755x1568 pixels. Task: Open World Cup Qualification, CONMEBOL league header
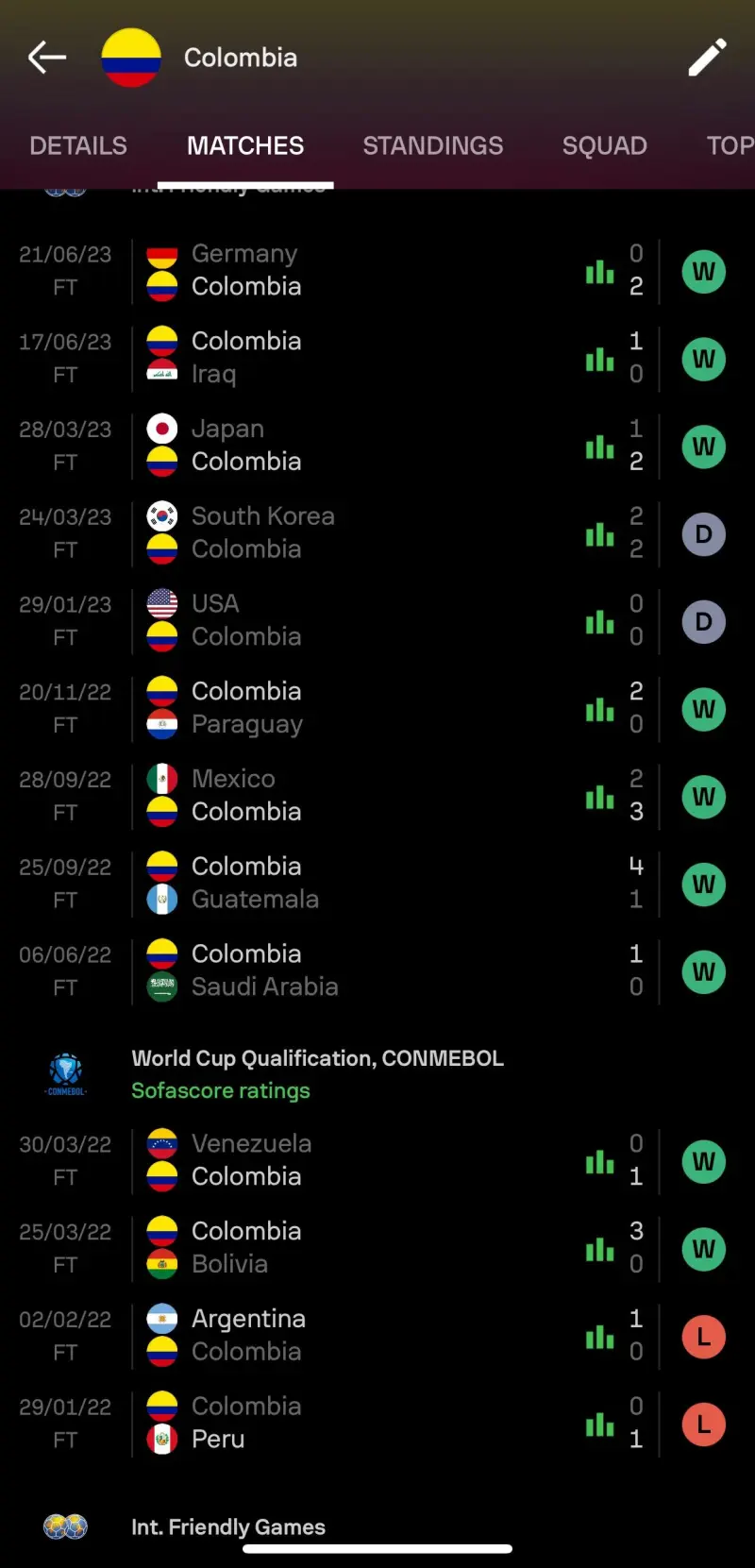pos(317,1059)
